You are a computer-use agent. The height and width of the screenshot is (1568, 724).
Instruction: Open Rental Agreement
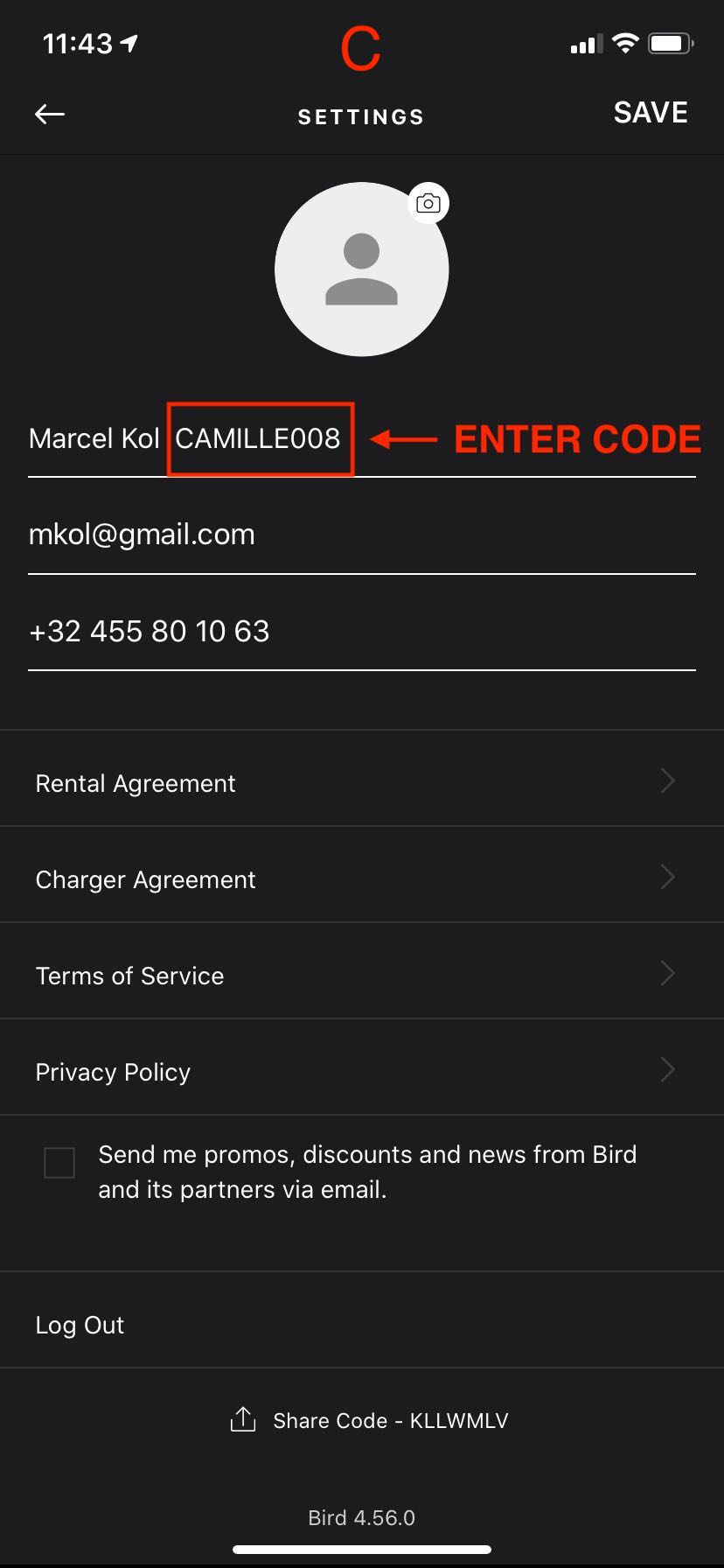click(x=362, y=779)
